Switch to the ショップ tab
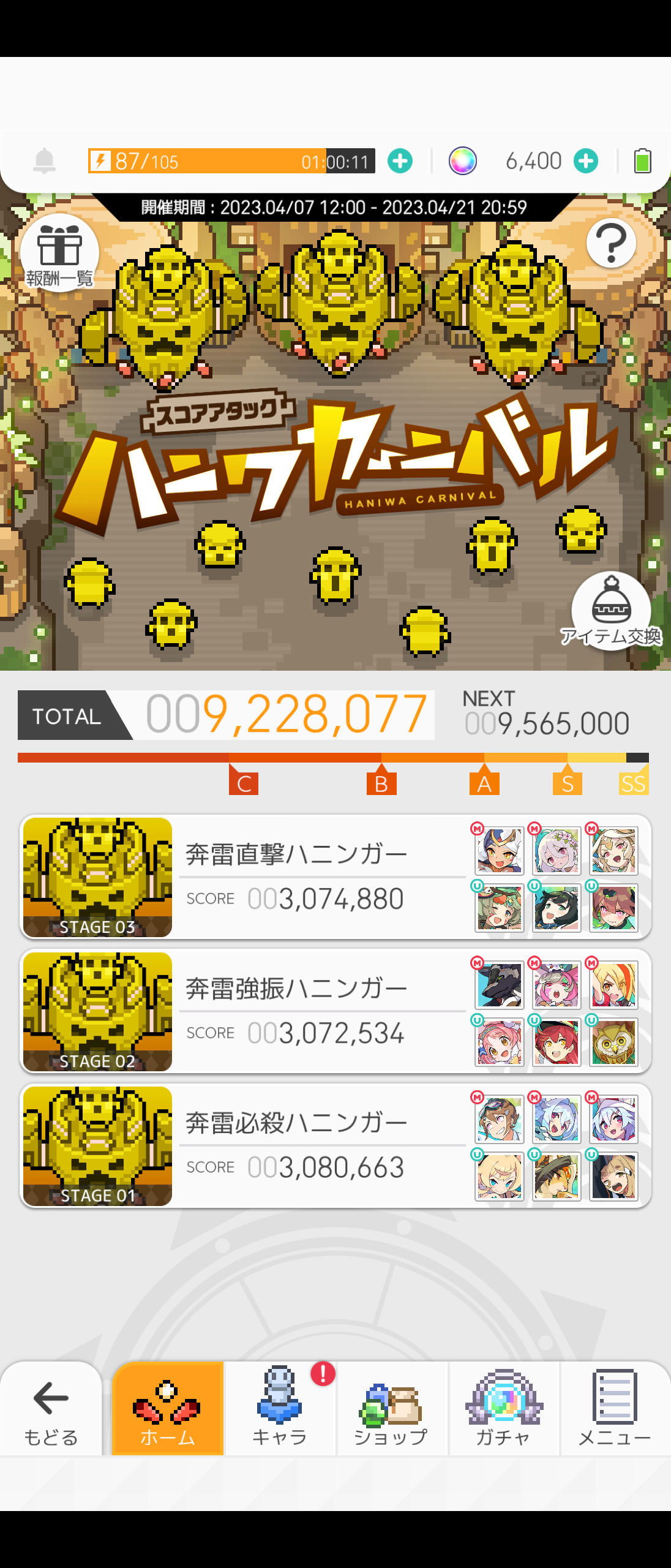 tap(391, 1409)
